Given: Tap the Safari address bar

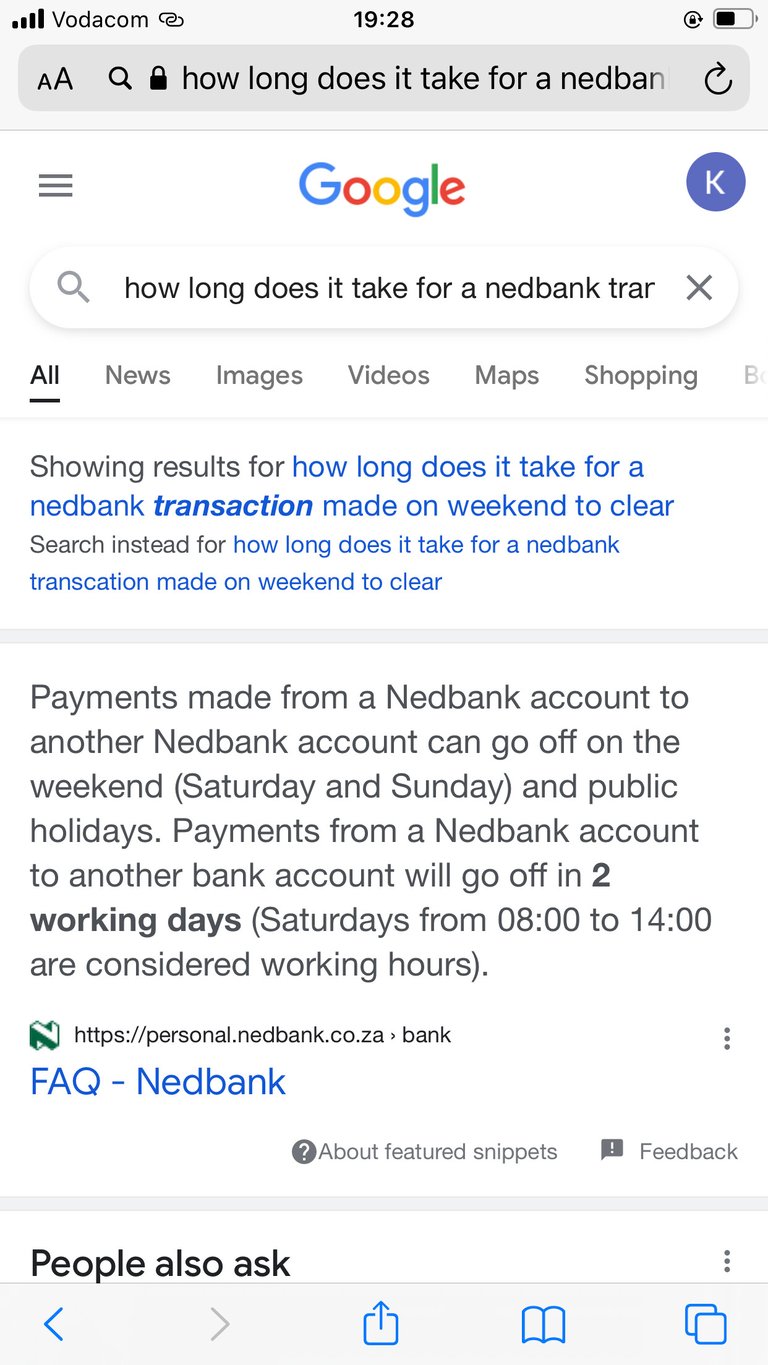Looking at the screenshot, I should (x=420, y=79).
